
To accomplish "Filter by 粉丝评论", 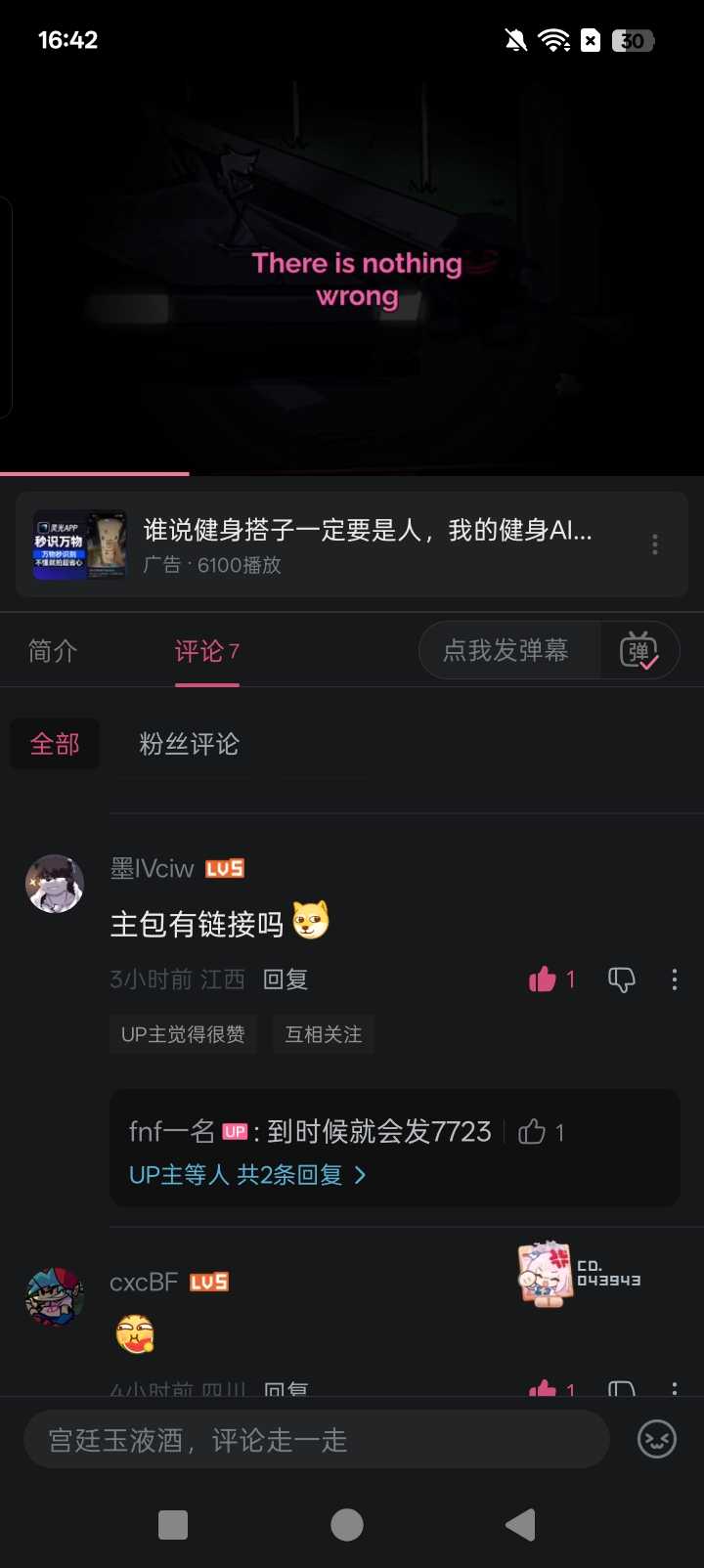I will pos(189,744).
